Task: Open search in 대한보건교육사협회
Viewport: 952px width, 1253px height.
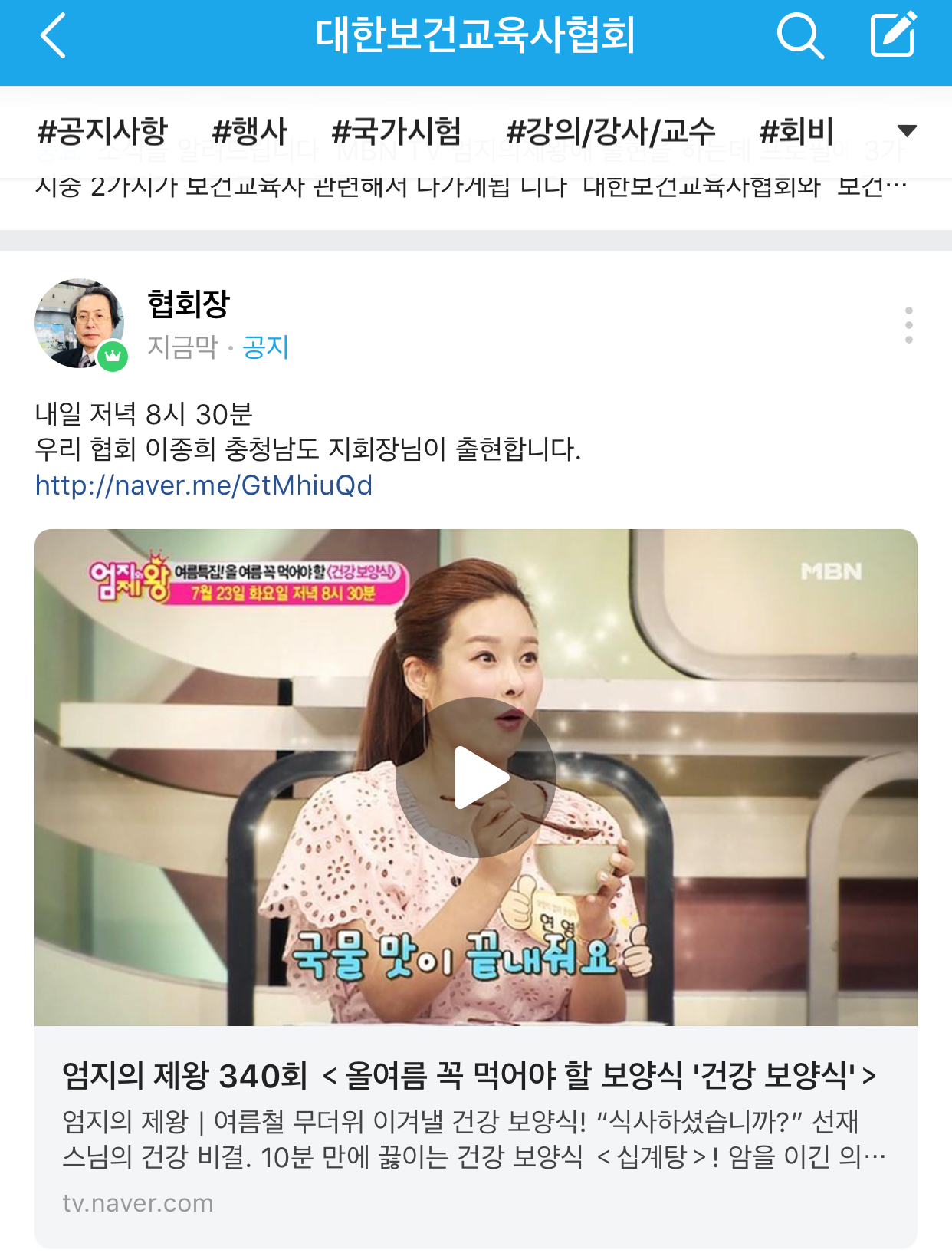Action: [799, 36]
